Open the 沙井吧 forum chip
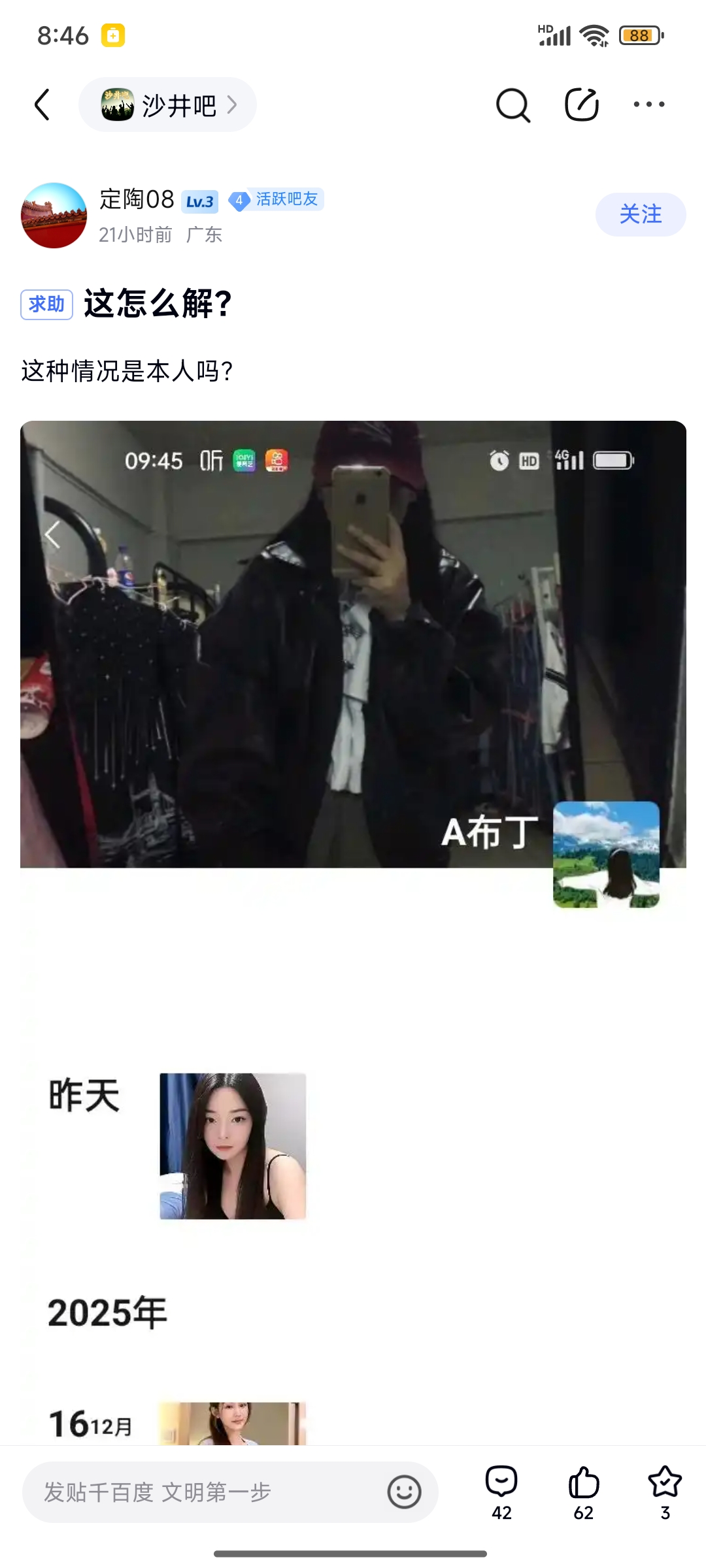Image resolution: width=706 pixels, height=1568 pixels. [x=167, y=105]
